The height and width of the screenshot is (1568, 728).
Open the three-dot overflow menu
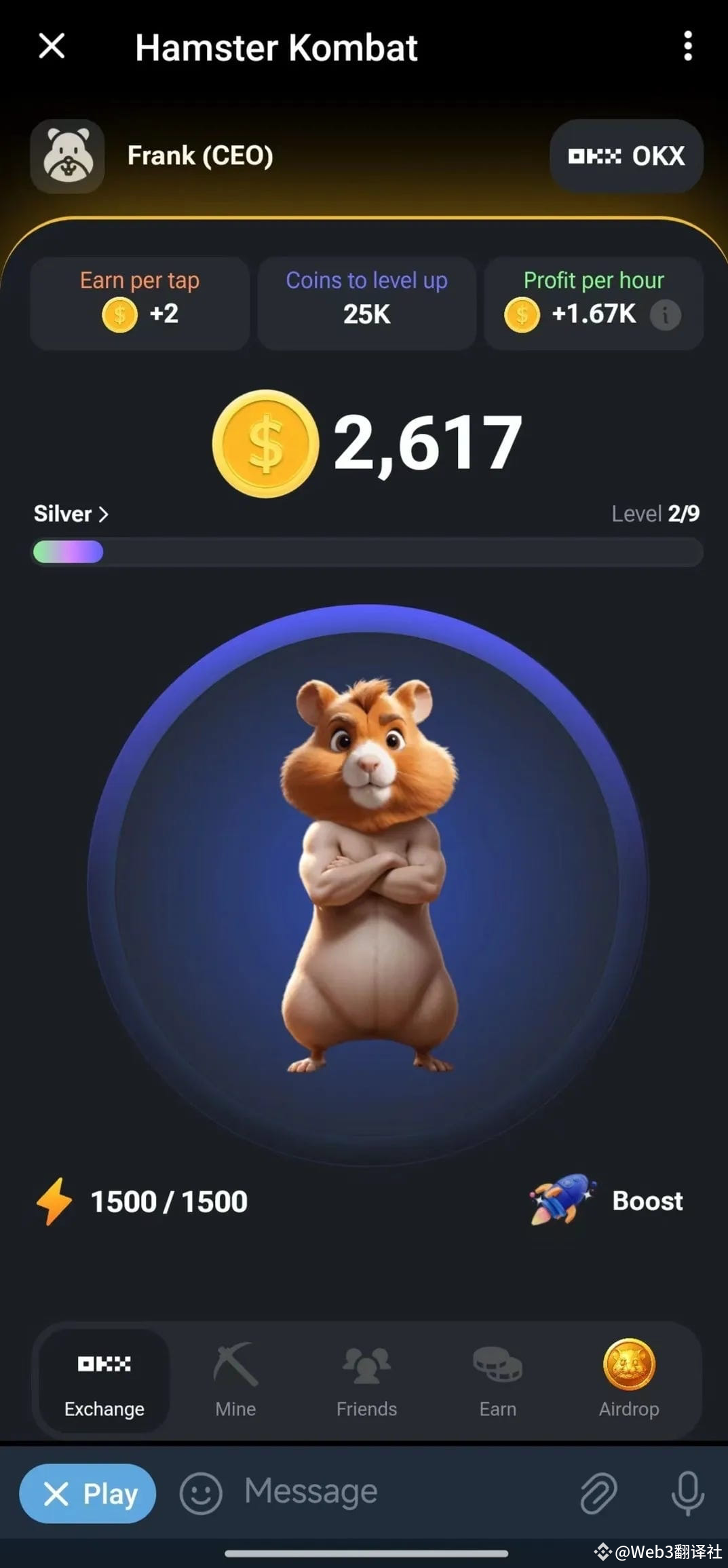point(688,46)
